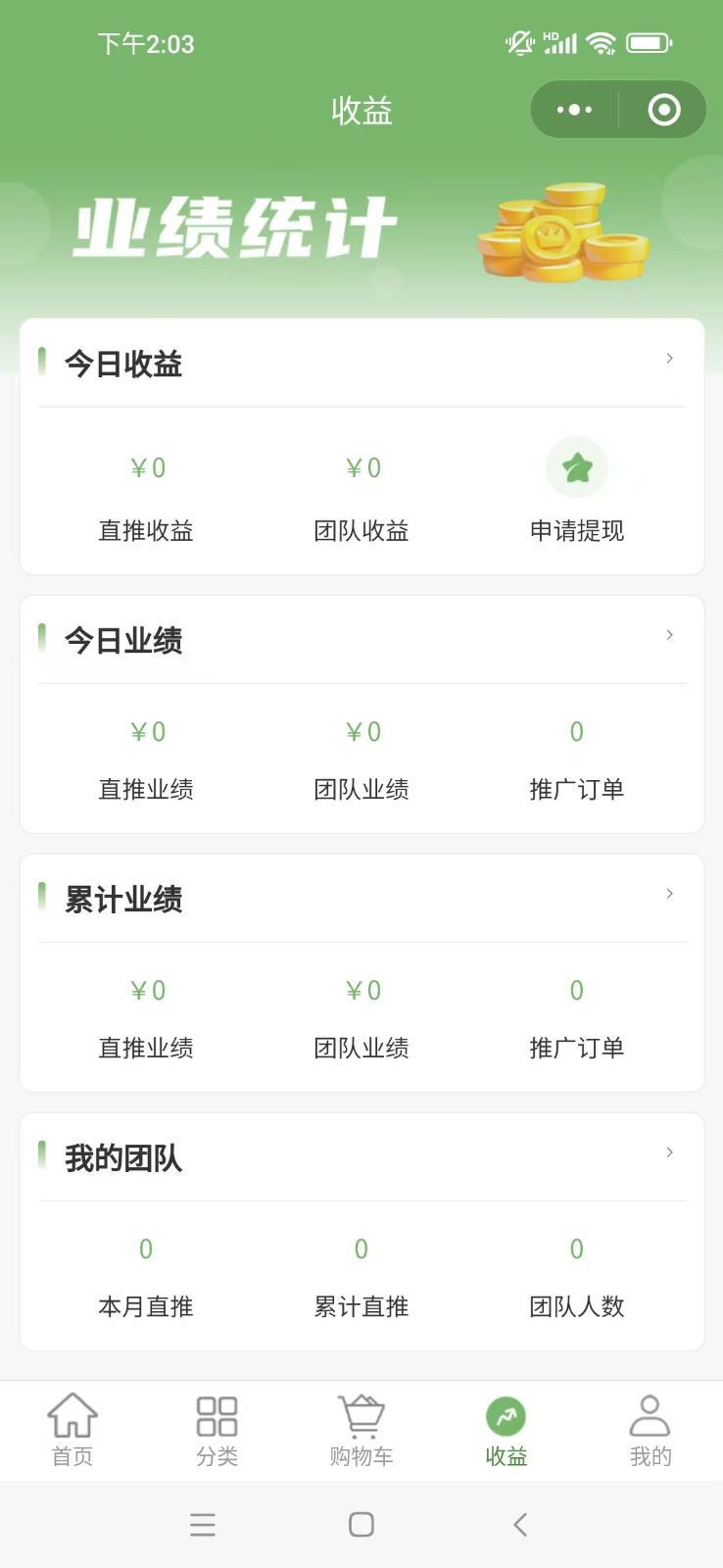Open the mini program more options menu

pos(574,110)
